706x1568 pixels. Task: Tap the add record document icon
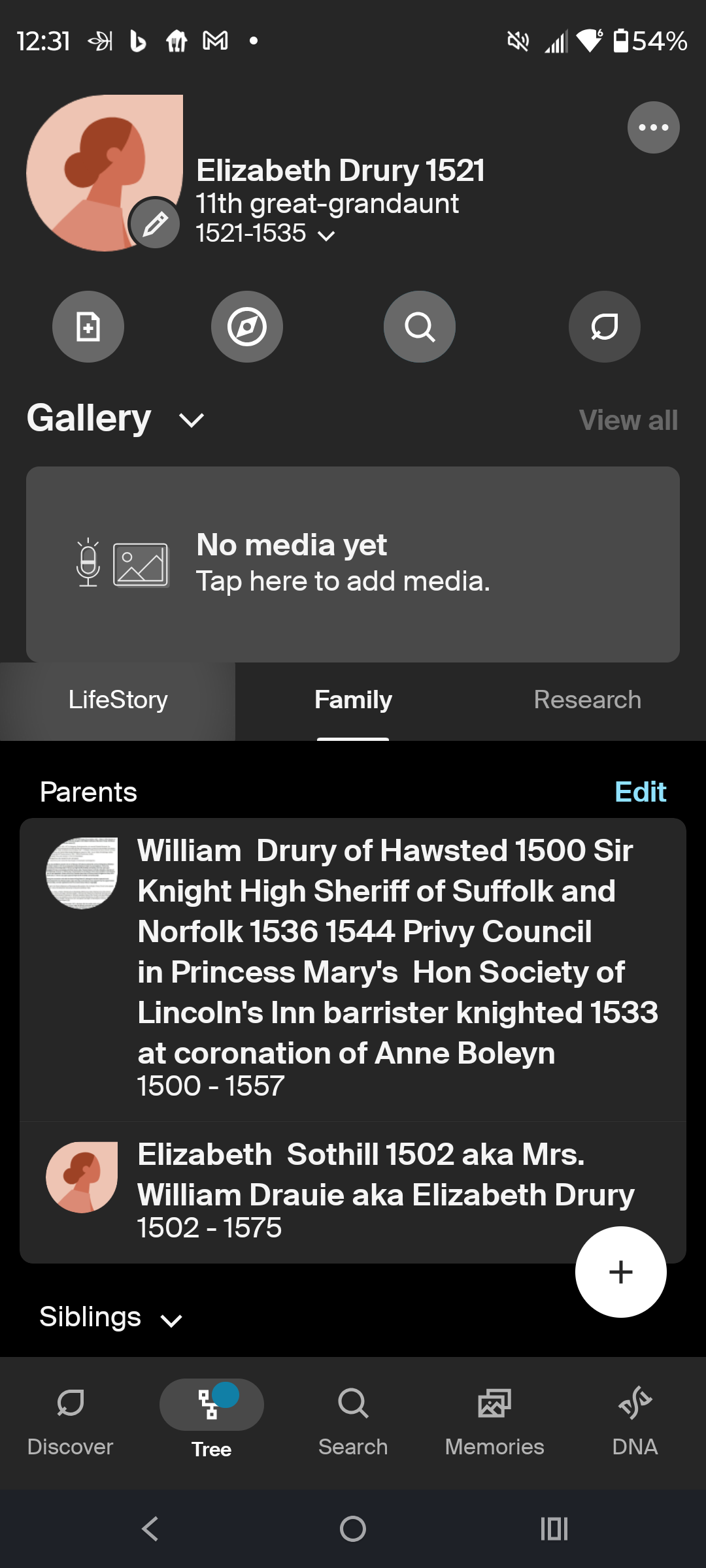[x=88, y=327]
